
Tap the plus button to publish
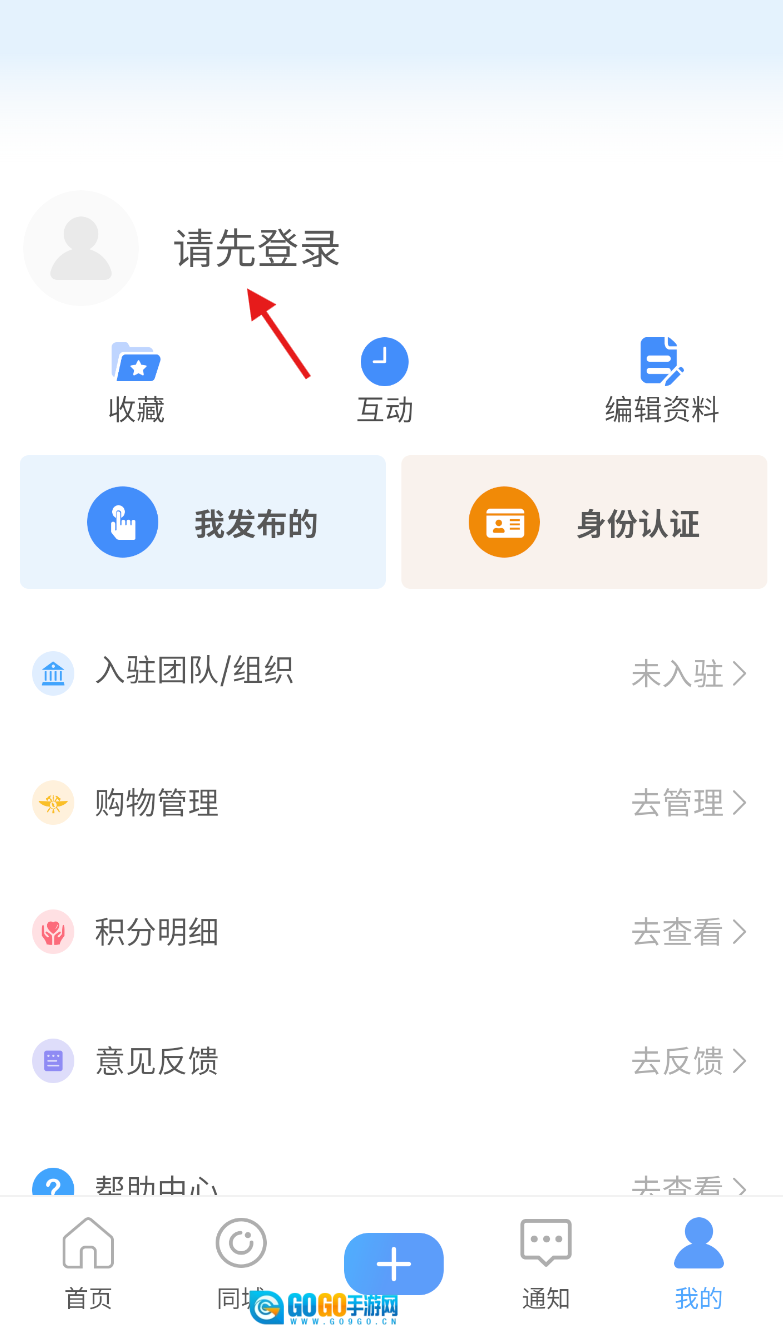coord(394,1264)
